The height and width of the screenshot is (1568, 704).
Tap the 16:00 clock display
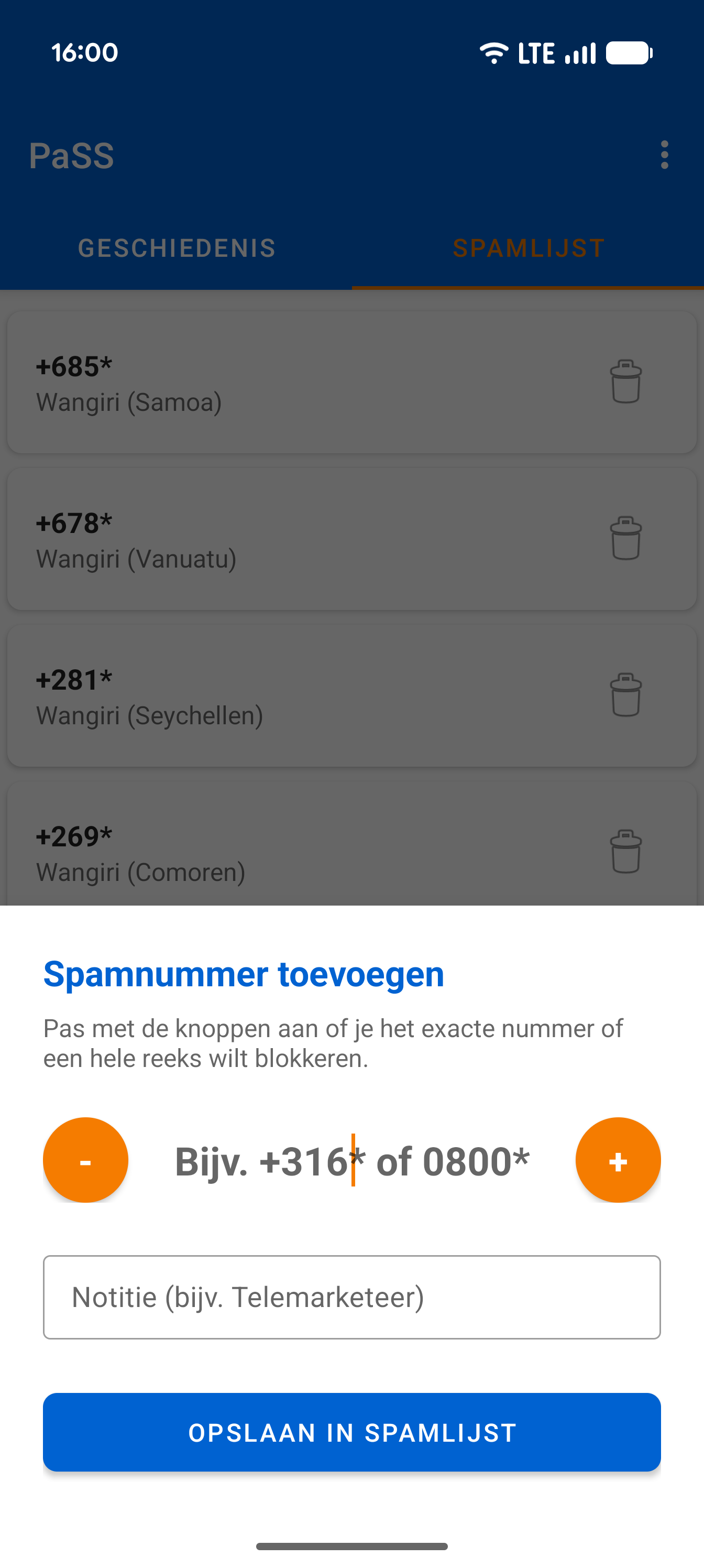[x=83, y=52]
